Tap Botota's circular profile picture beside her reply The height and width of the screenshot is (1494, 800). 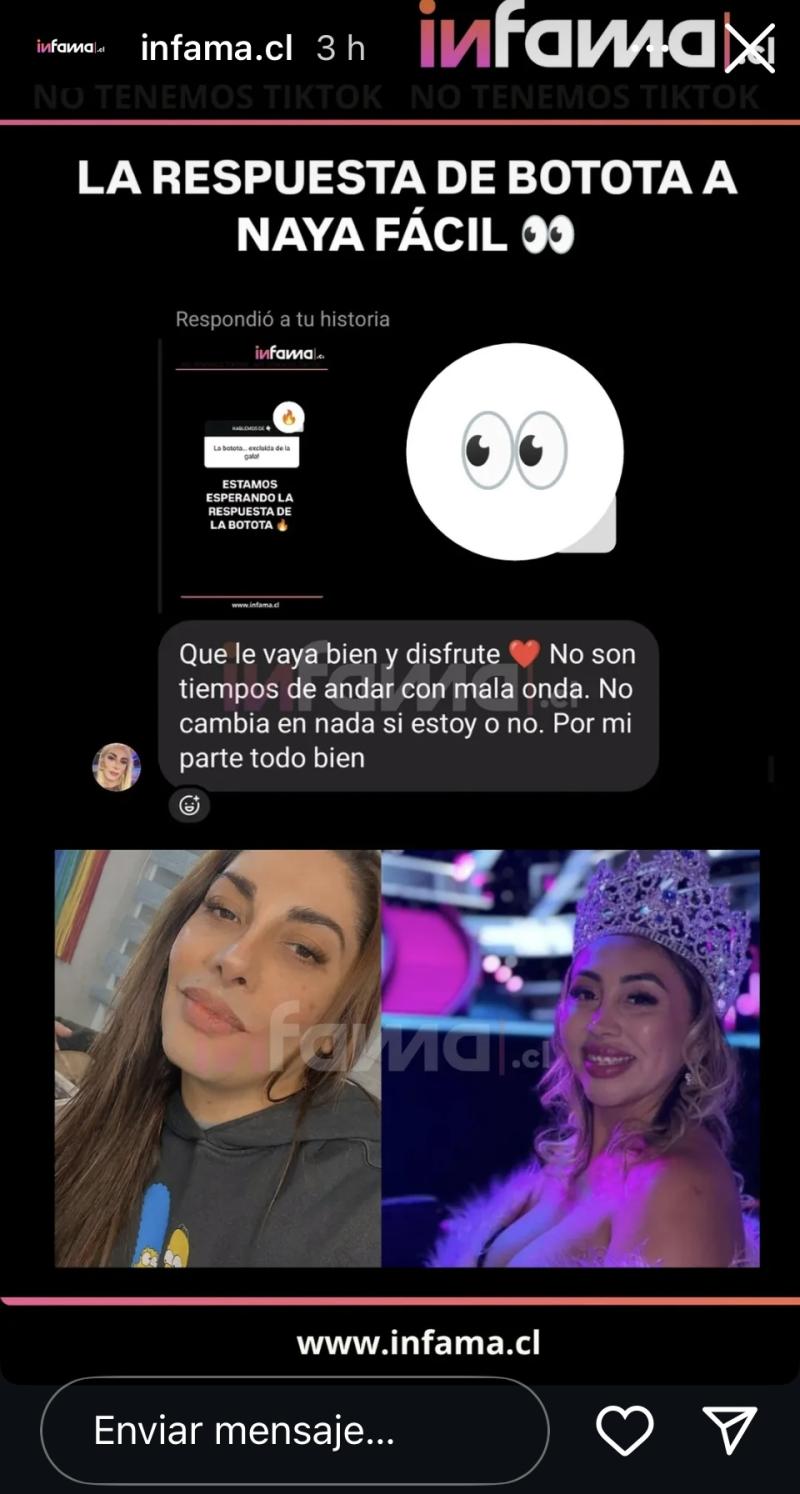(119, 768)
